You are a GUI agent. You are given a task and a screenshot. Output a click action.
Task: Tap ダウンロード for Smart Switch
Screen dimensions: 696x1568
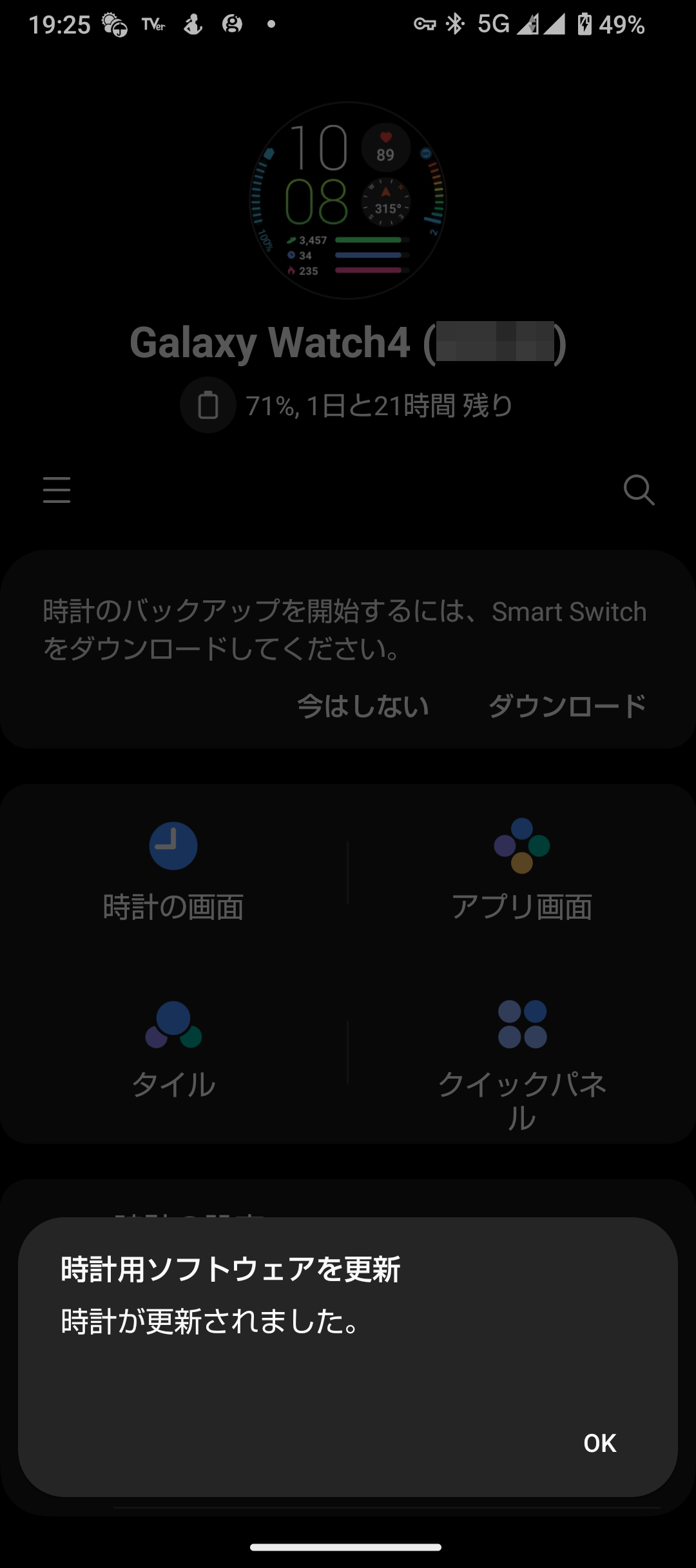[567, 706]
